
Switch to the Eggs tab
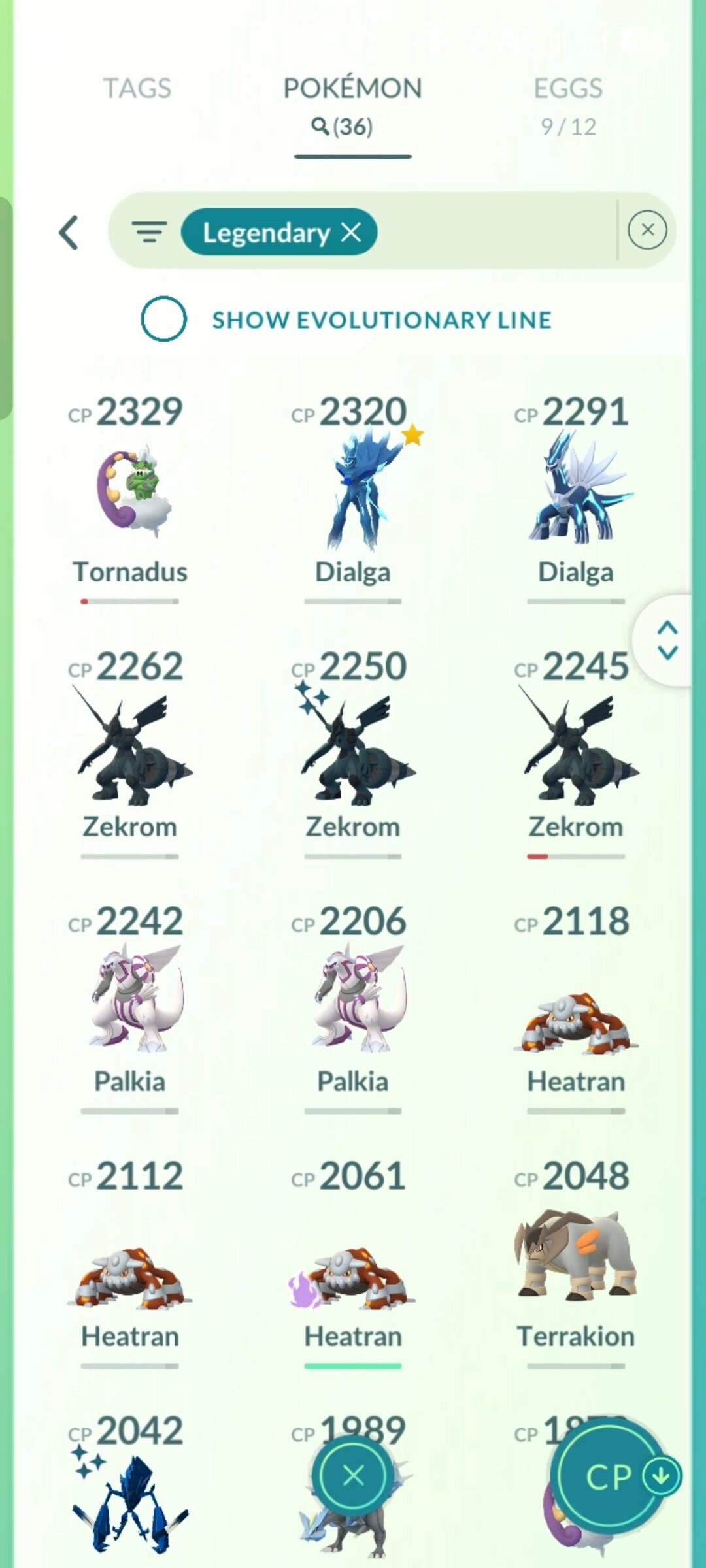[568, 103]
